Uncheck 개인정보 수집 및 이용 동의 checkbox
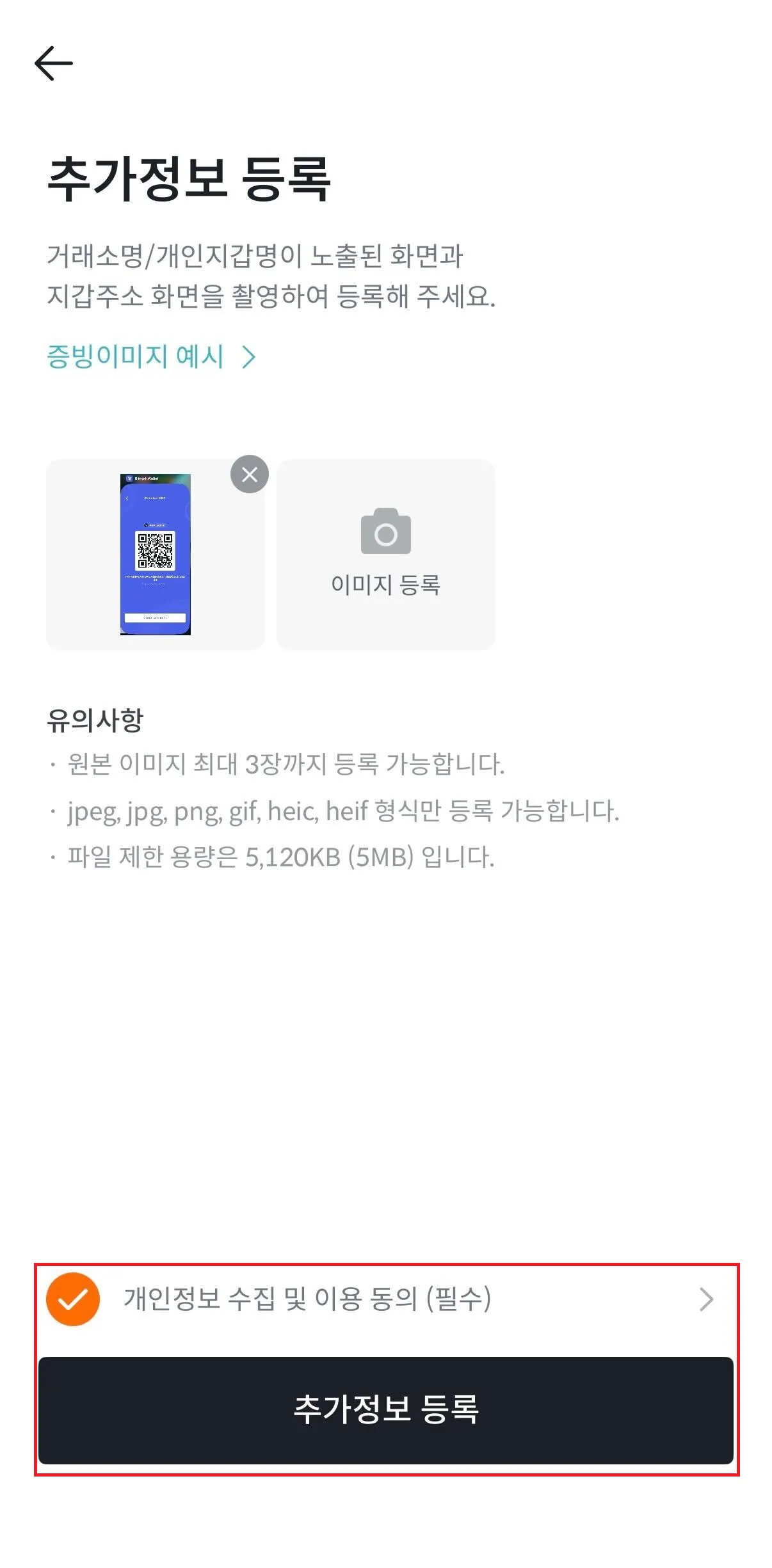The height and width of the screenshot is (1568, 772). coord(73,1299)
